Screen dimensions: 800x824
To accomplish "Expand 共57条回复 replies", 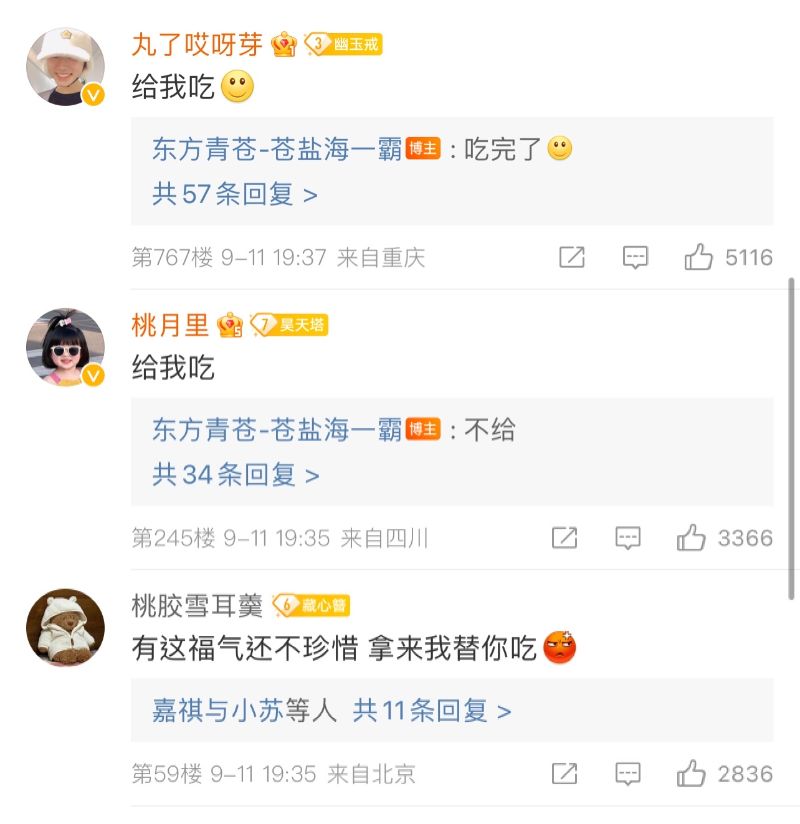I will 235,194.
